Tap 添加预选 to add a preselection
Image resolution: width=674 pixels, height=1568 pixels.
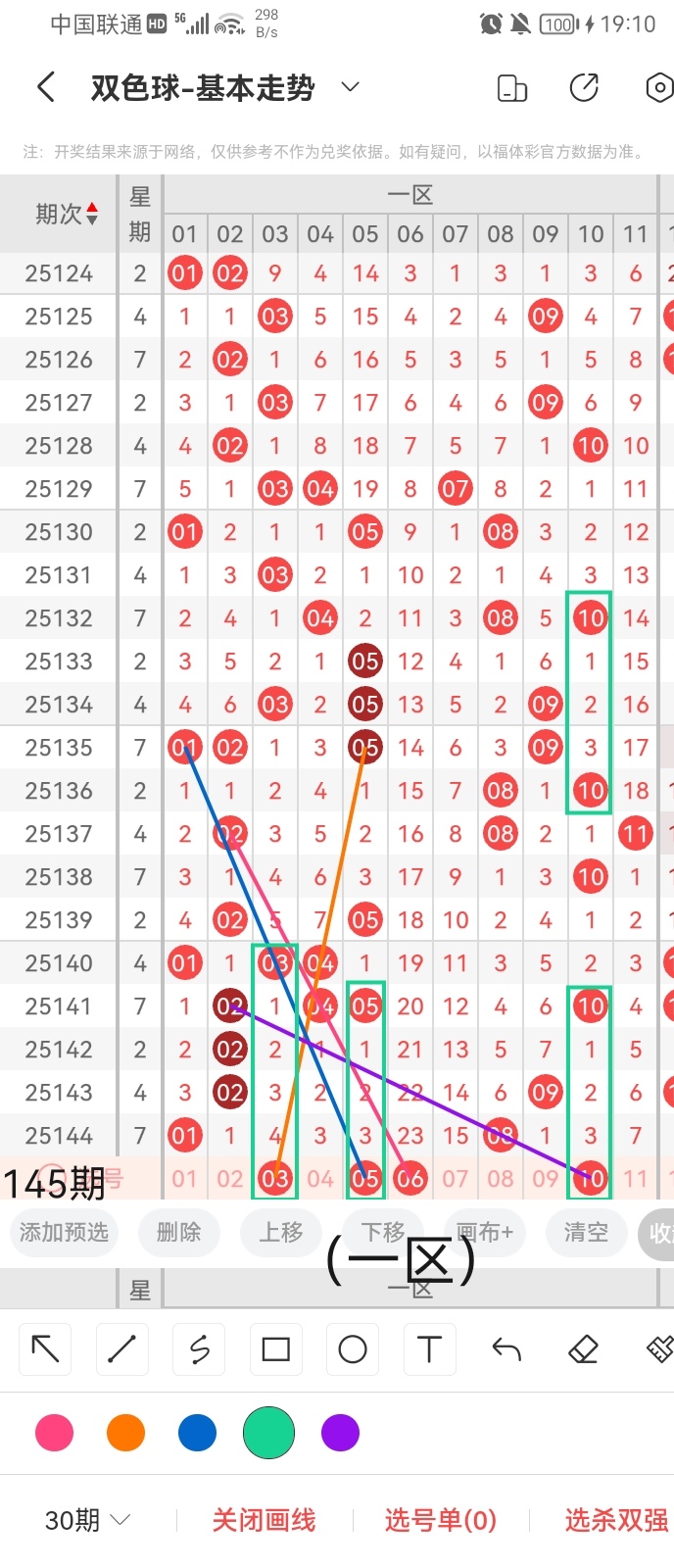click(64, 1232)
